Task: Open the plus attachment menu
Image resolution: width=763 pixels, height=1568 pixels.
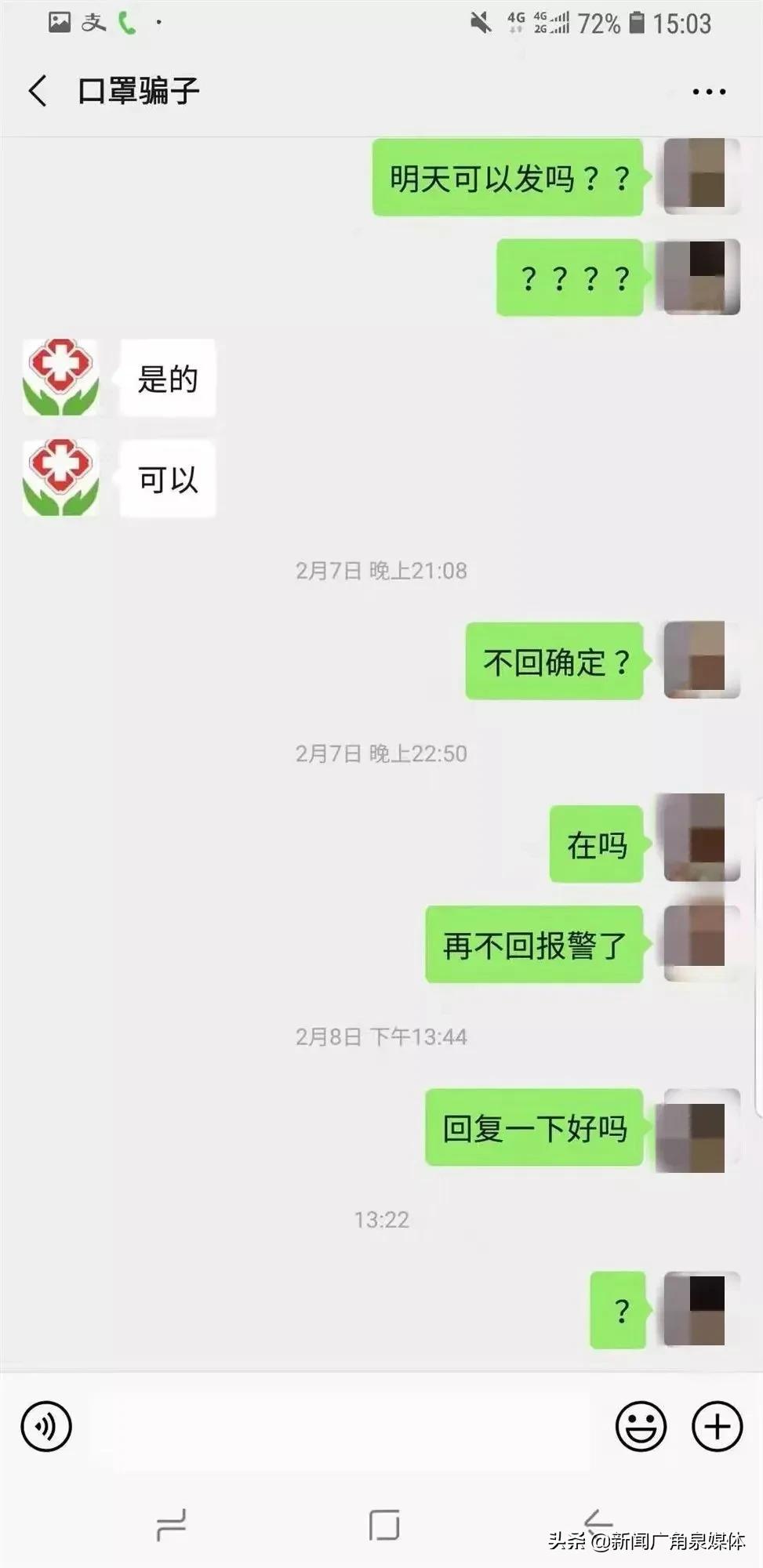Action: 715,1426
